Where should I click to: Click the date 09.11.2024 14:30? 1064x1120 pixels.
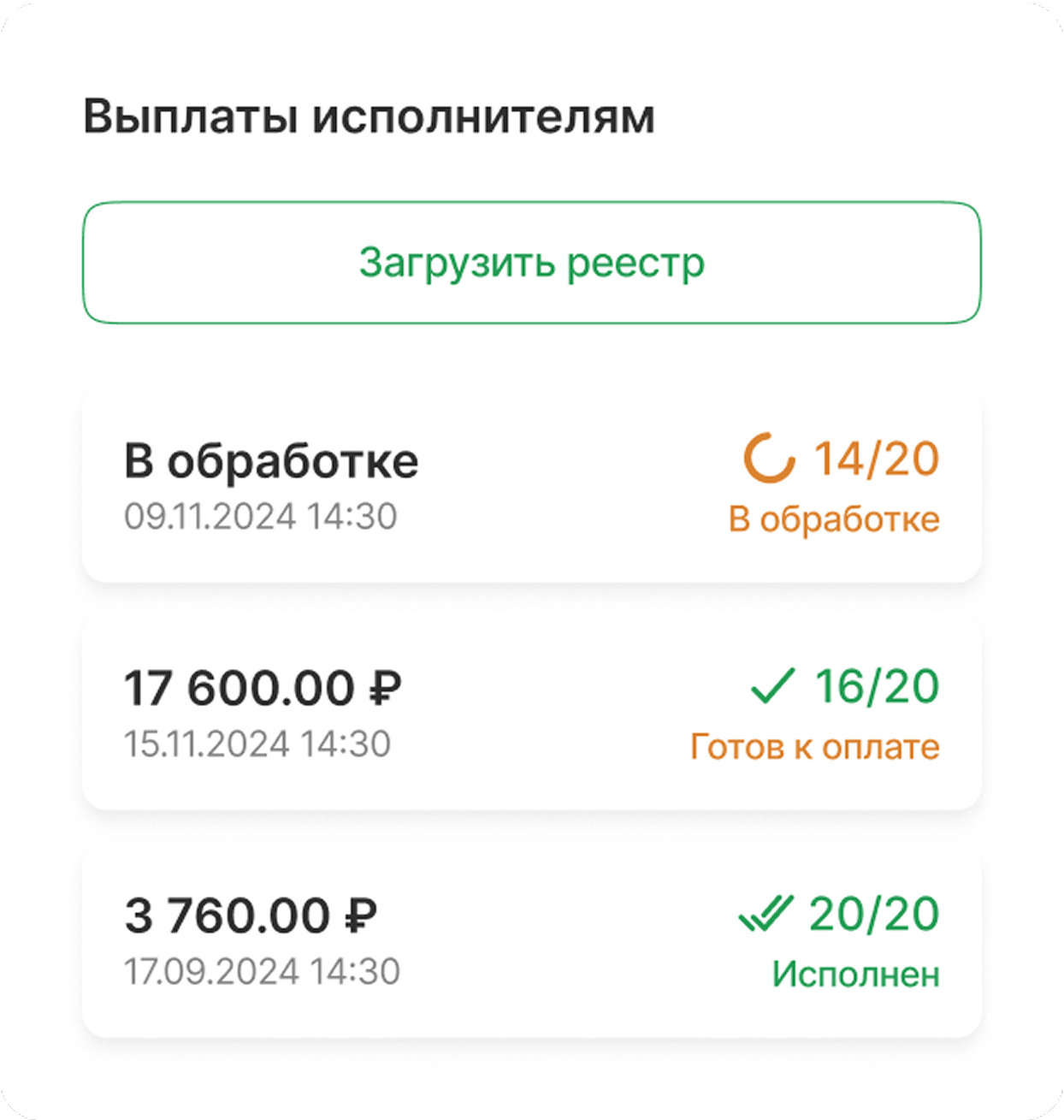(261, 516)
